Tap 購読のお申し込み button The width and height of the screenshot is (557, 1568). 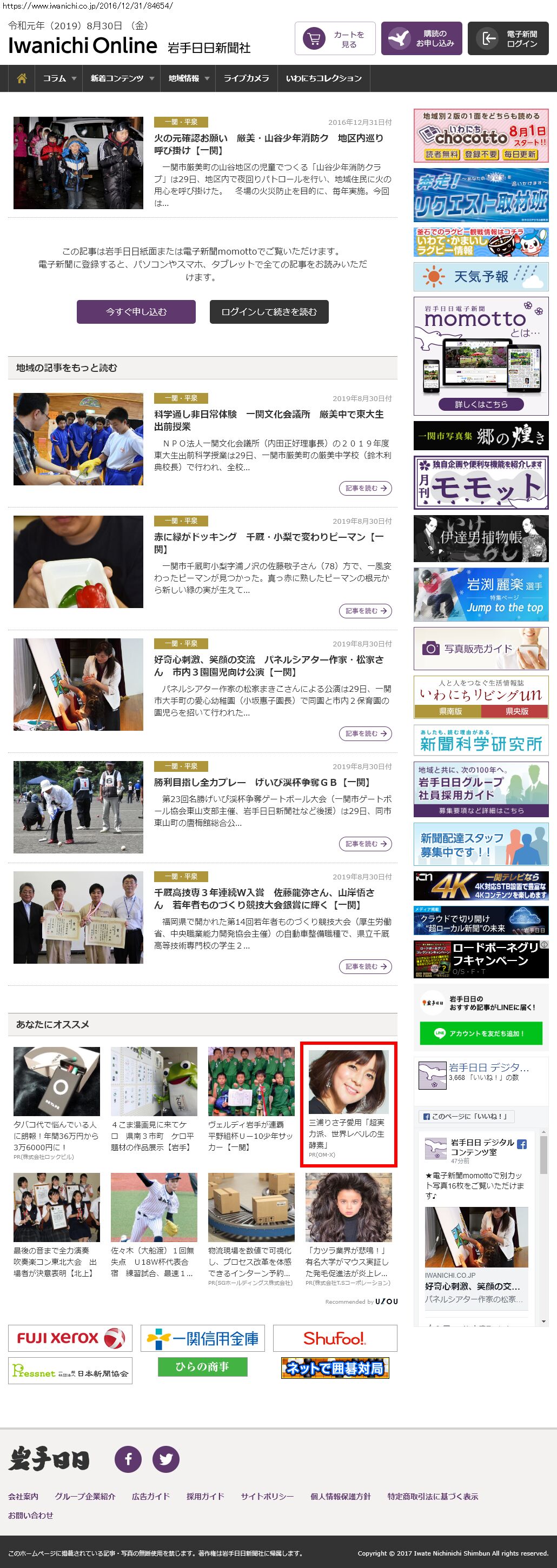[x=422, y=39]
